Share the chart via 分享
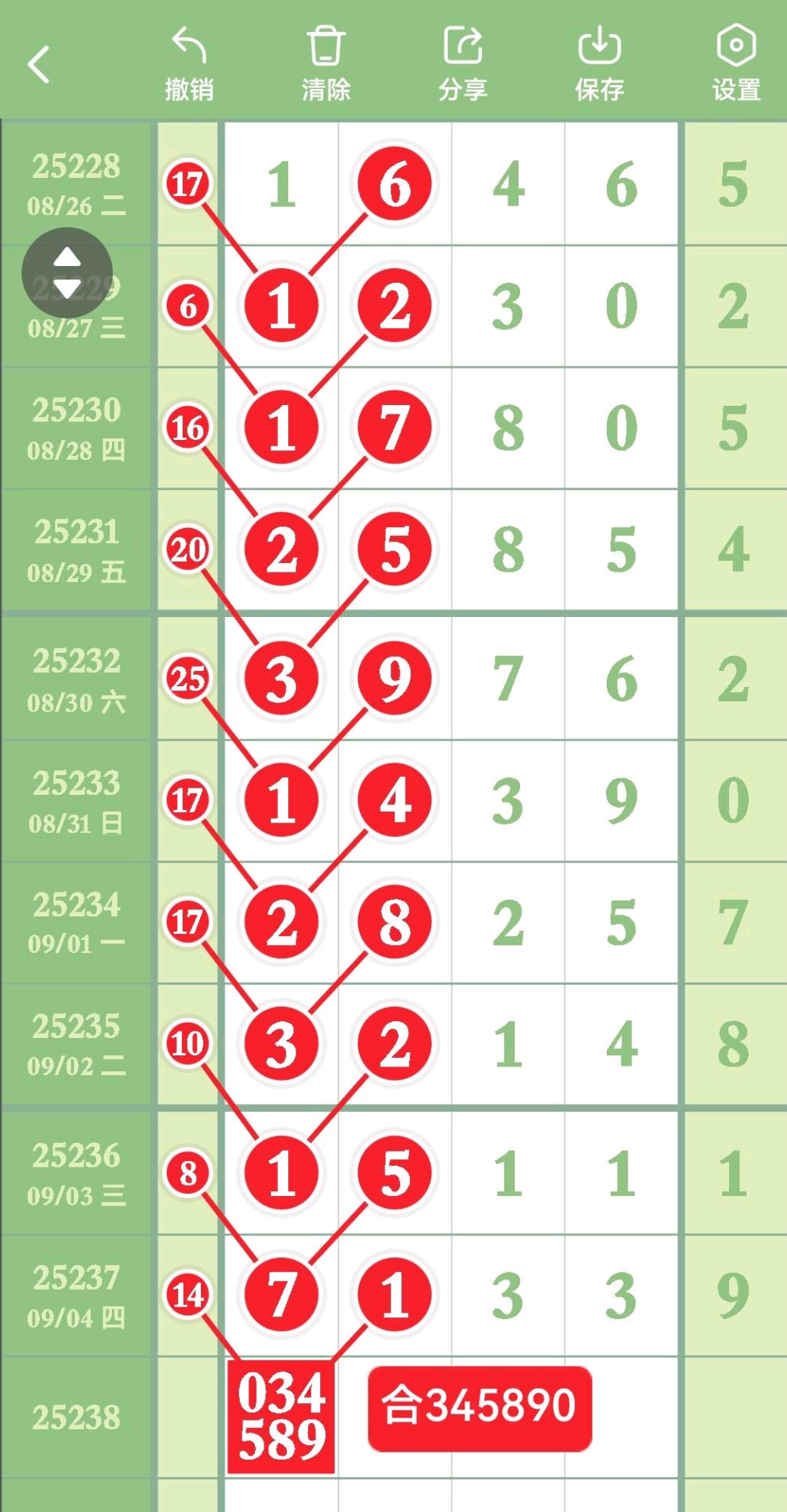This screenshot has width=787, height=1512. pyautogui.click(x=463, y=64)
